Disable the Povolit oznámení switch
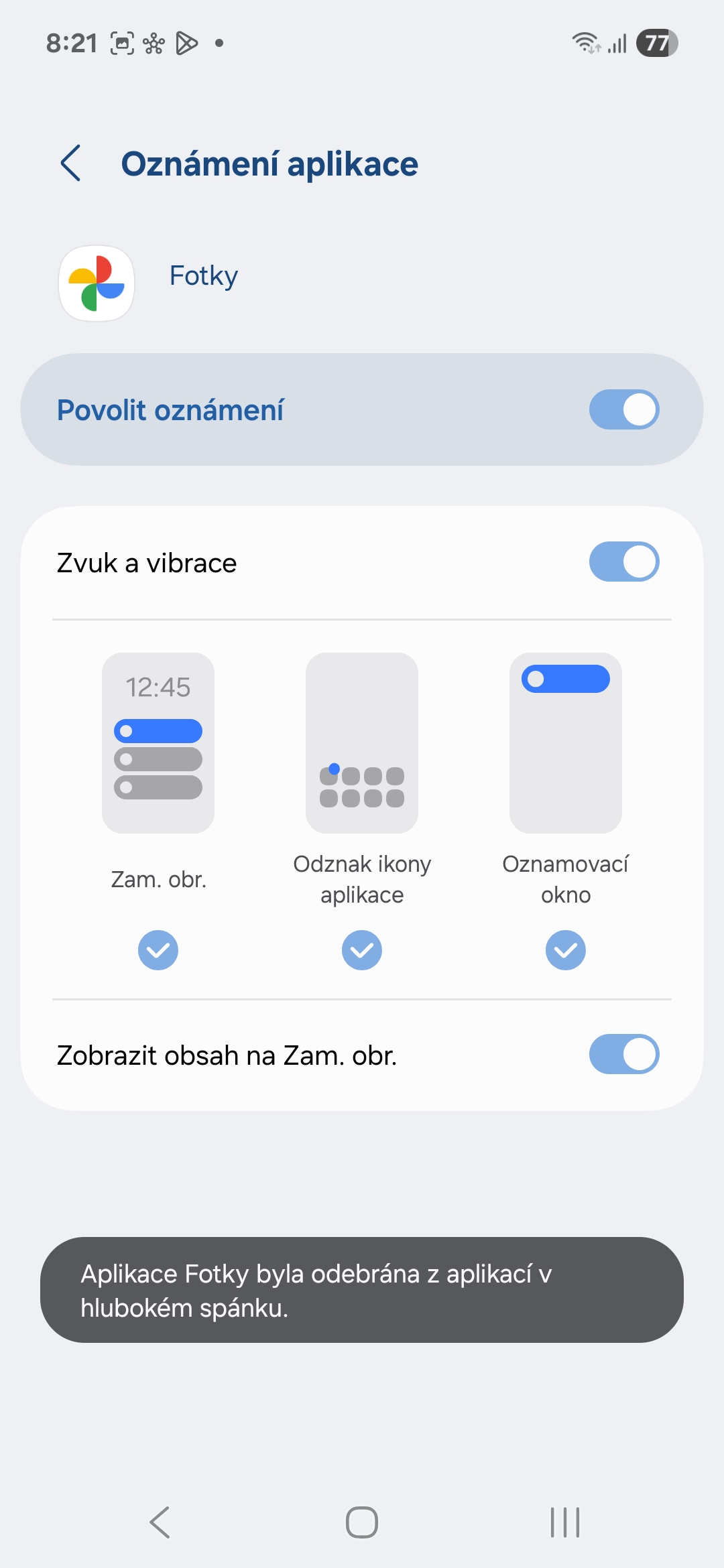Screen dimensions: 724x1568 624,409
